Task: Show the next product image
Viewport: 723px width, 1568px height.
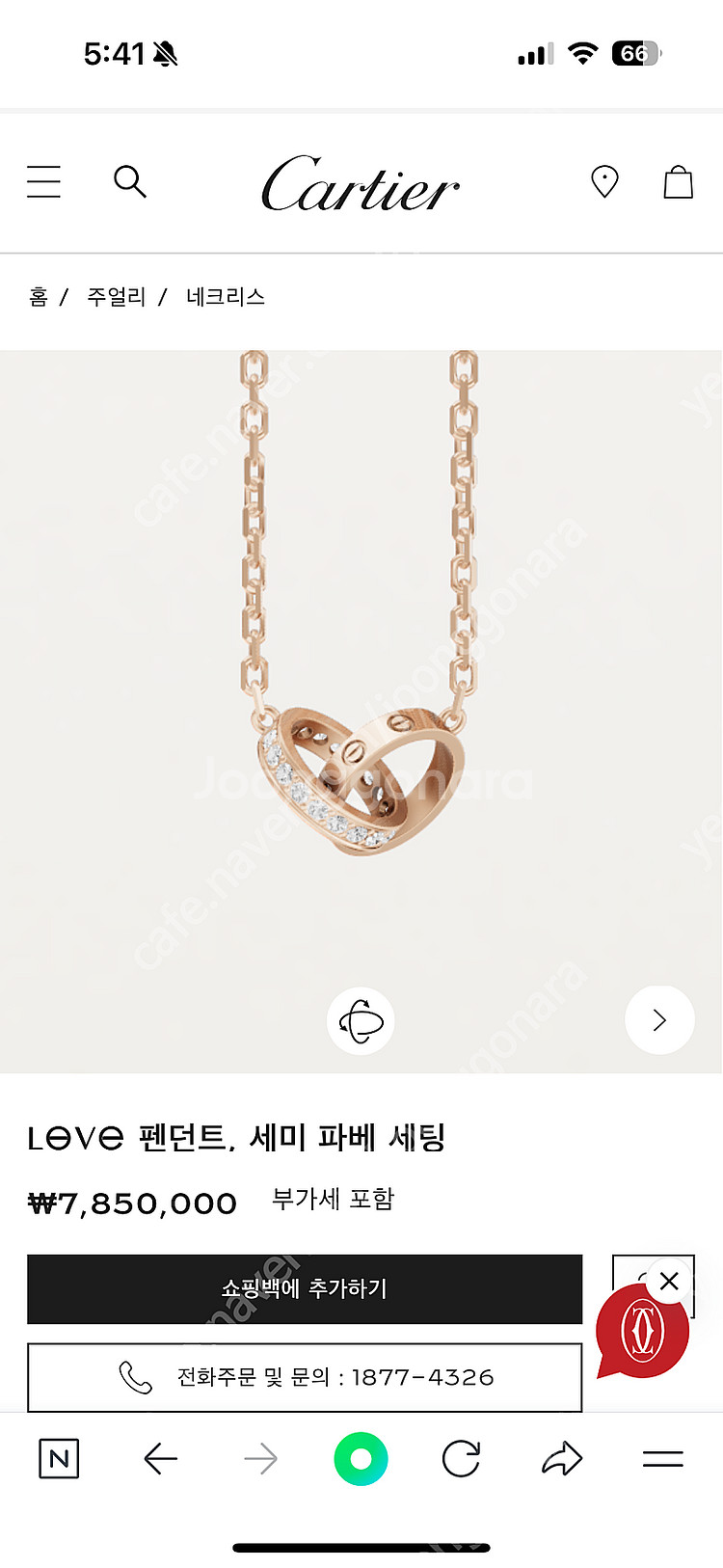Action: (x=659, y=1020)
